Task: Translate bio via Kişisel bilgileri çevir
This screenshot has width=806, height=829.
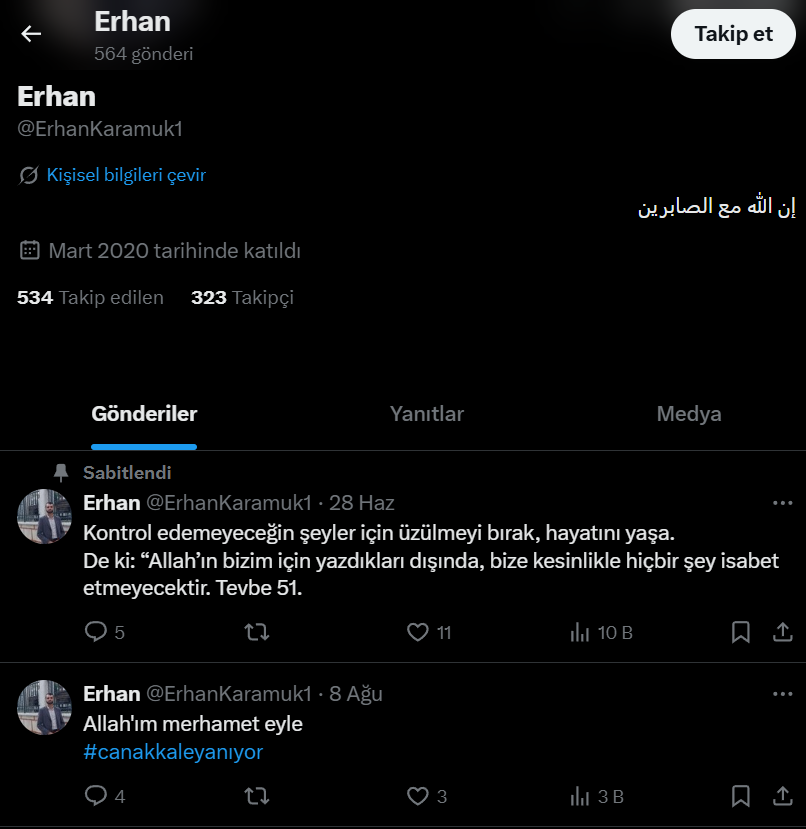Action: [125, 175]
